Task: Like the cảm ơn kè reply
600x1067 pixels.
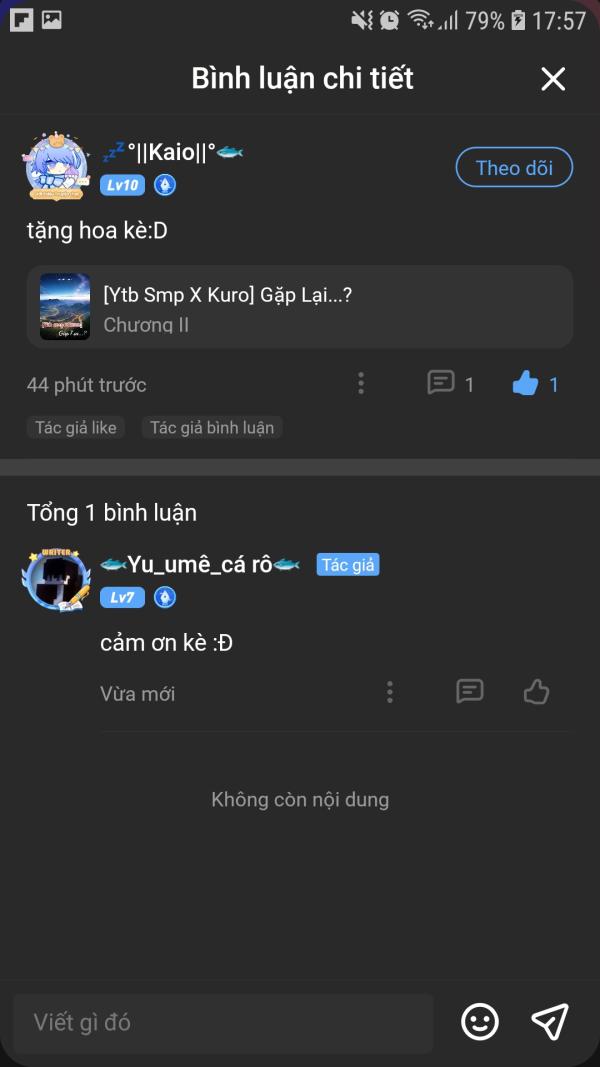Action: pos(537,692)
